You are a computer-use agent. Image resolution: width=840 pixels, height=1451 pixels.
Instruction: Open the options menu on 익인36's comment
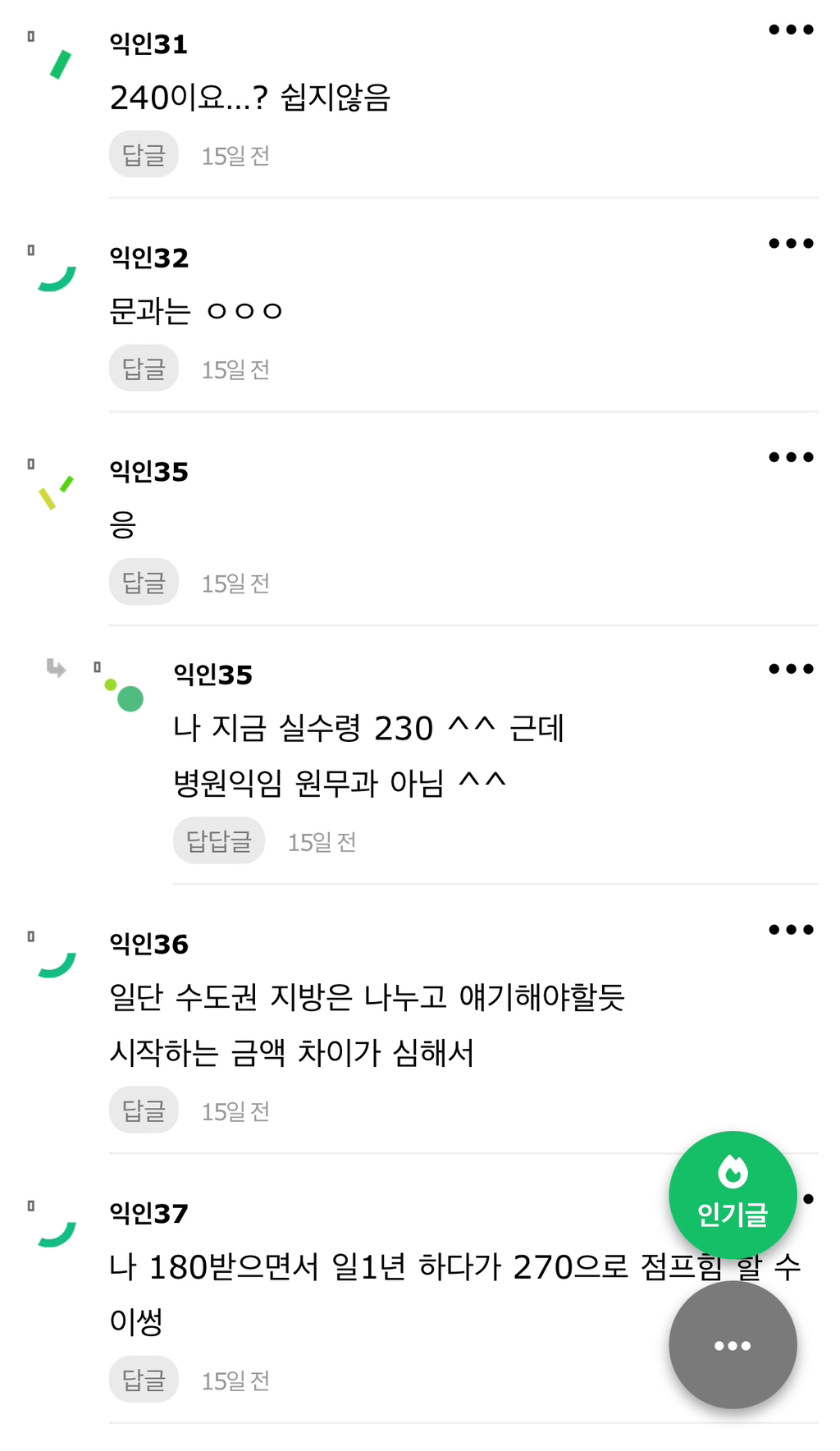(791, 930)
